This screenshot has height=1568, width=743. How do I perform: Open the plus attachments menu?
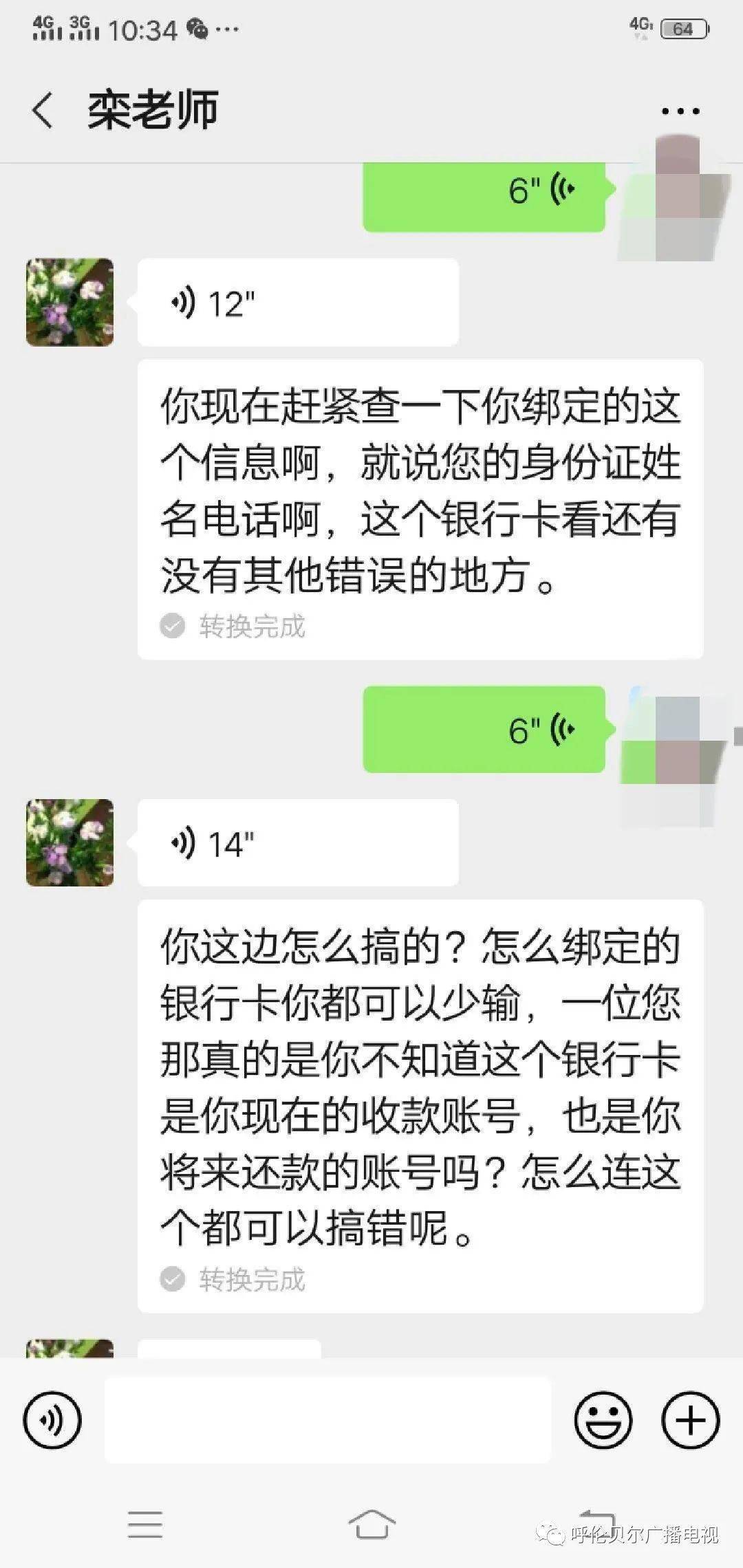tap(690, 1420)
